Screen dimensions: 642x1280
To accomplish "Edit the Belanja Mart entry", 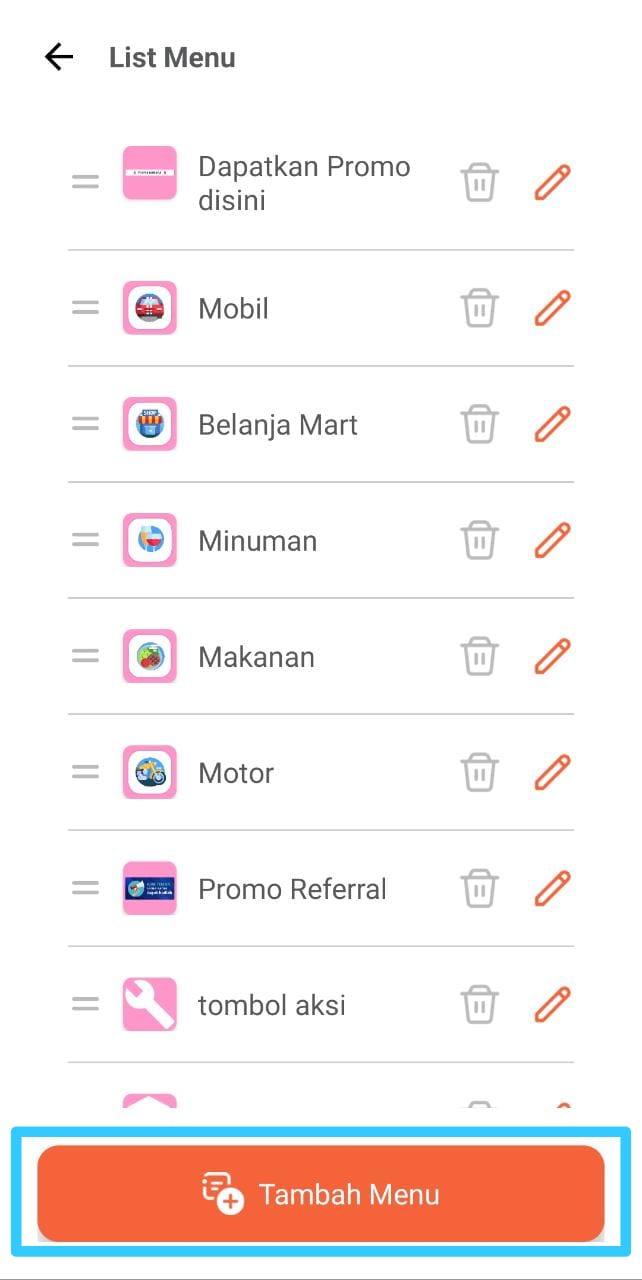I will (x=552, y=425).
